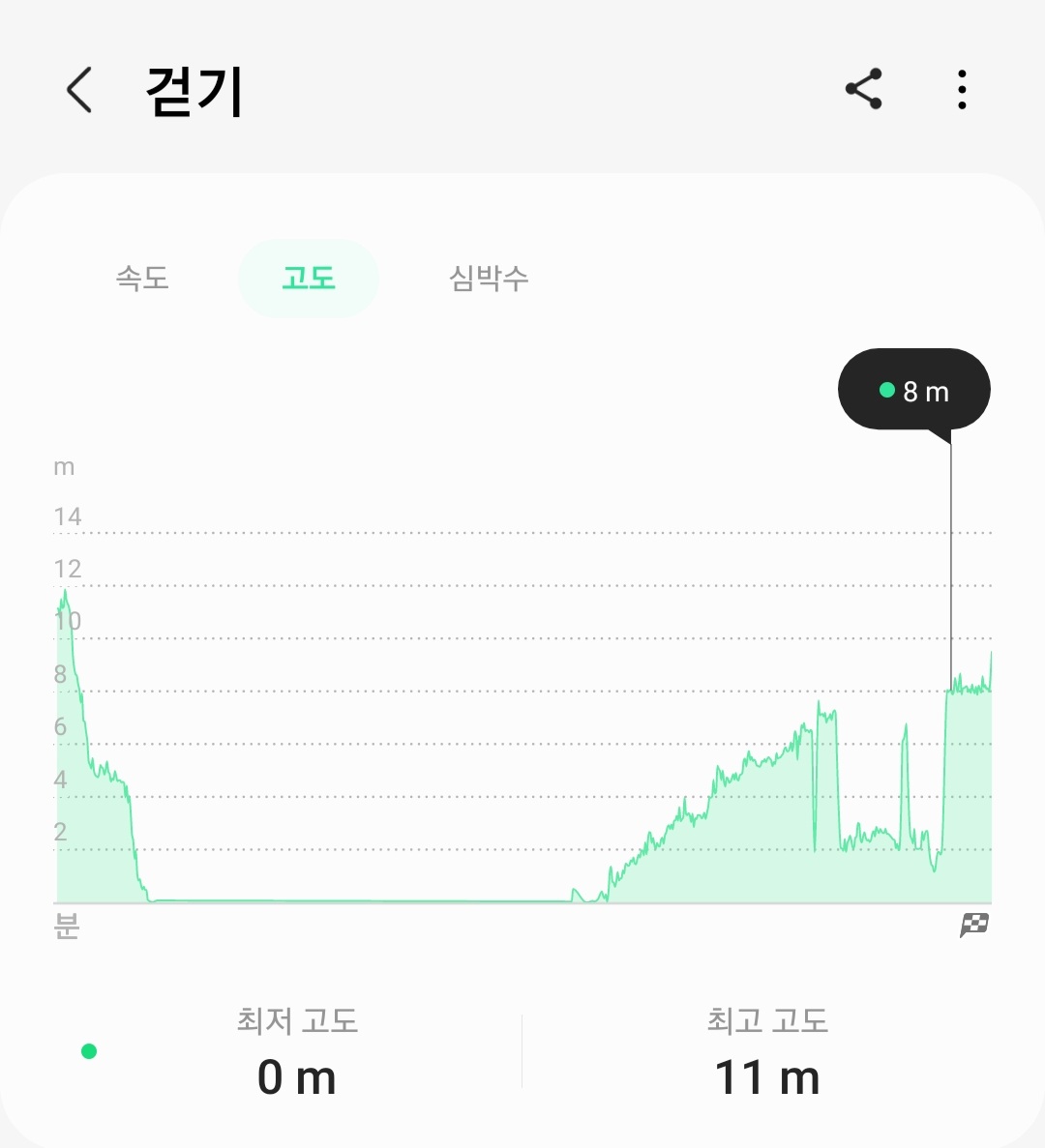
Task: Switch to the 속도 tab
Action: click(142, 279)
